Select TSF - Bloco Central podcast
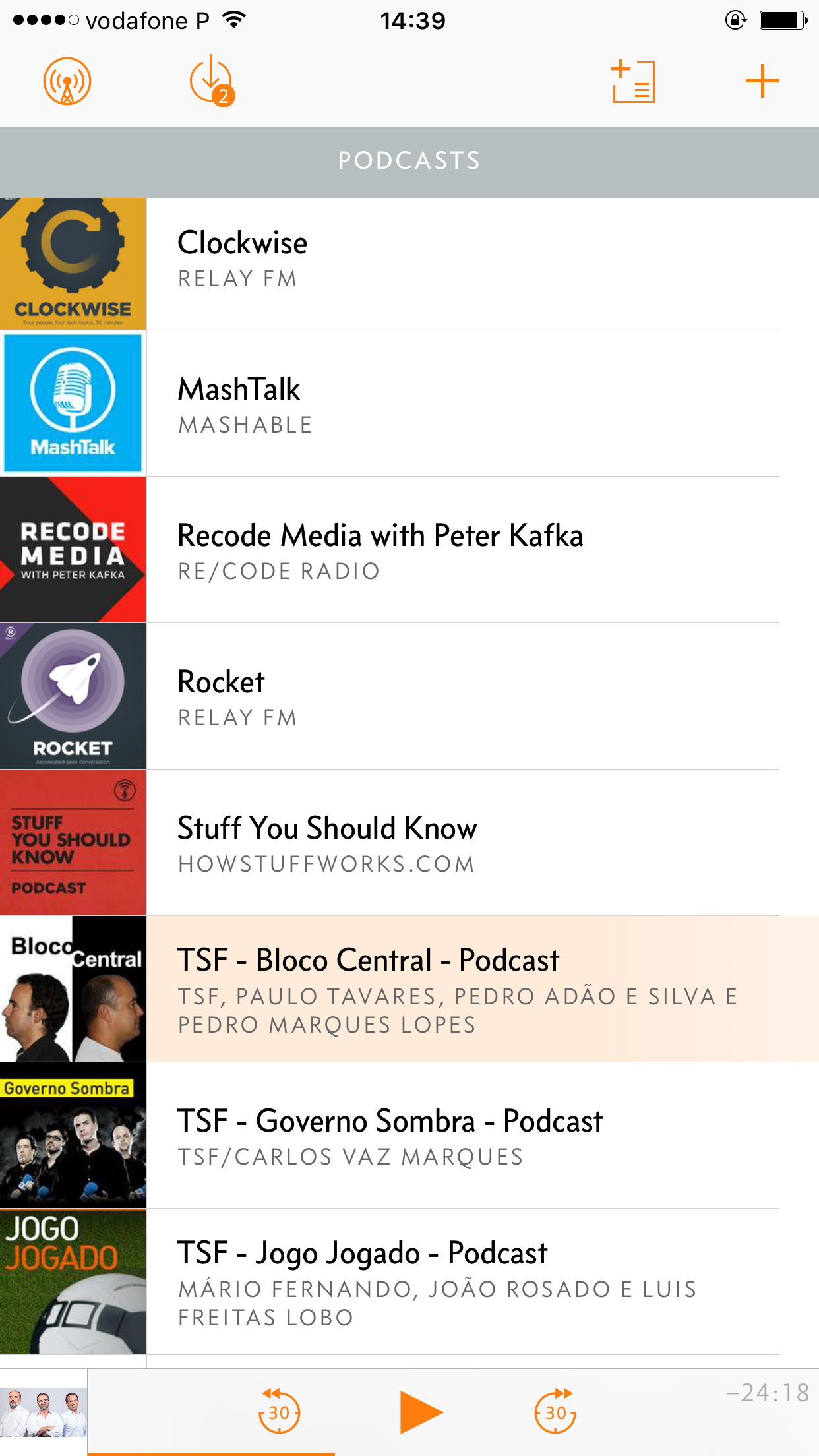The height and width of the screenshot is (1456, 819). tap(409, 989)
